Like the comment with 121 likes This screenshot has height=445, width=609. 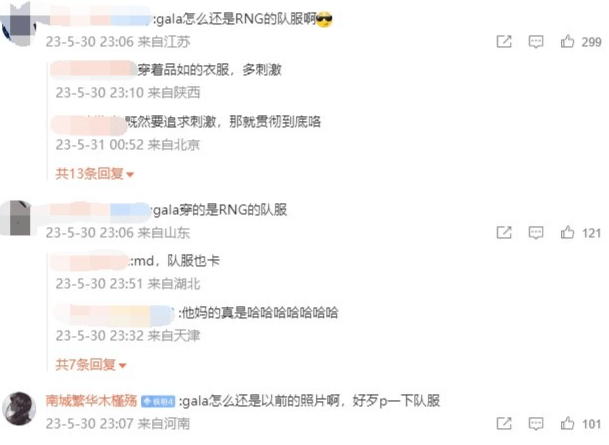click(x=567, y=233)
